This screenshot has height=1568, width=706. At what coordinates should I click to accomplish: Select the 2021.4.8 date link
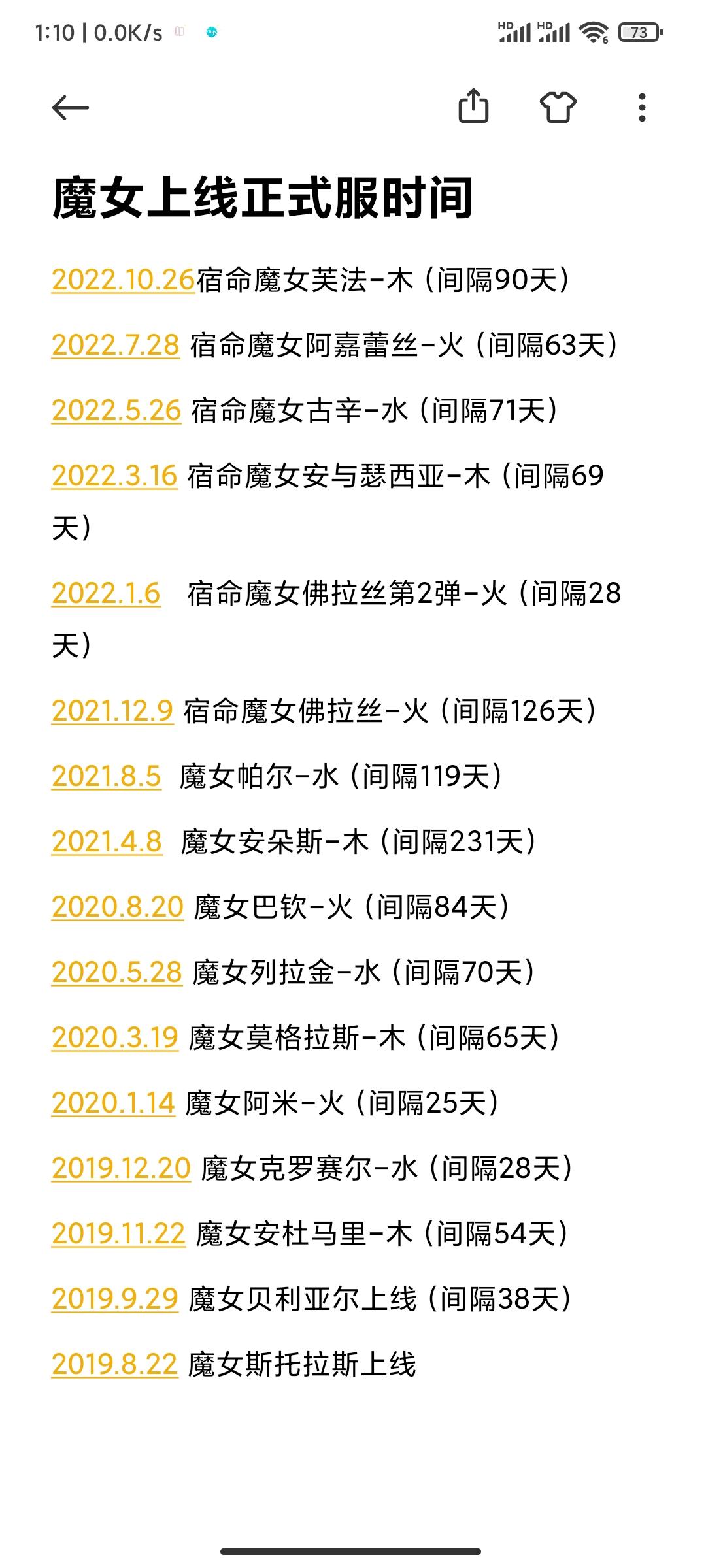107,841
